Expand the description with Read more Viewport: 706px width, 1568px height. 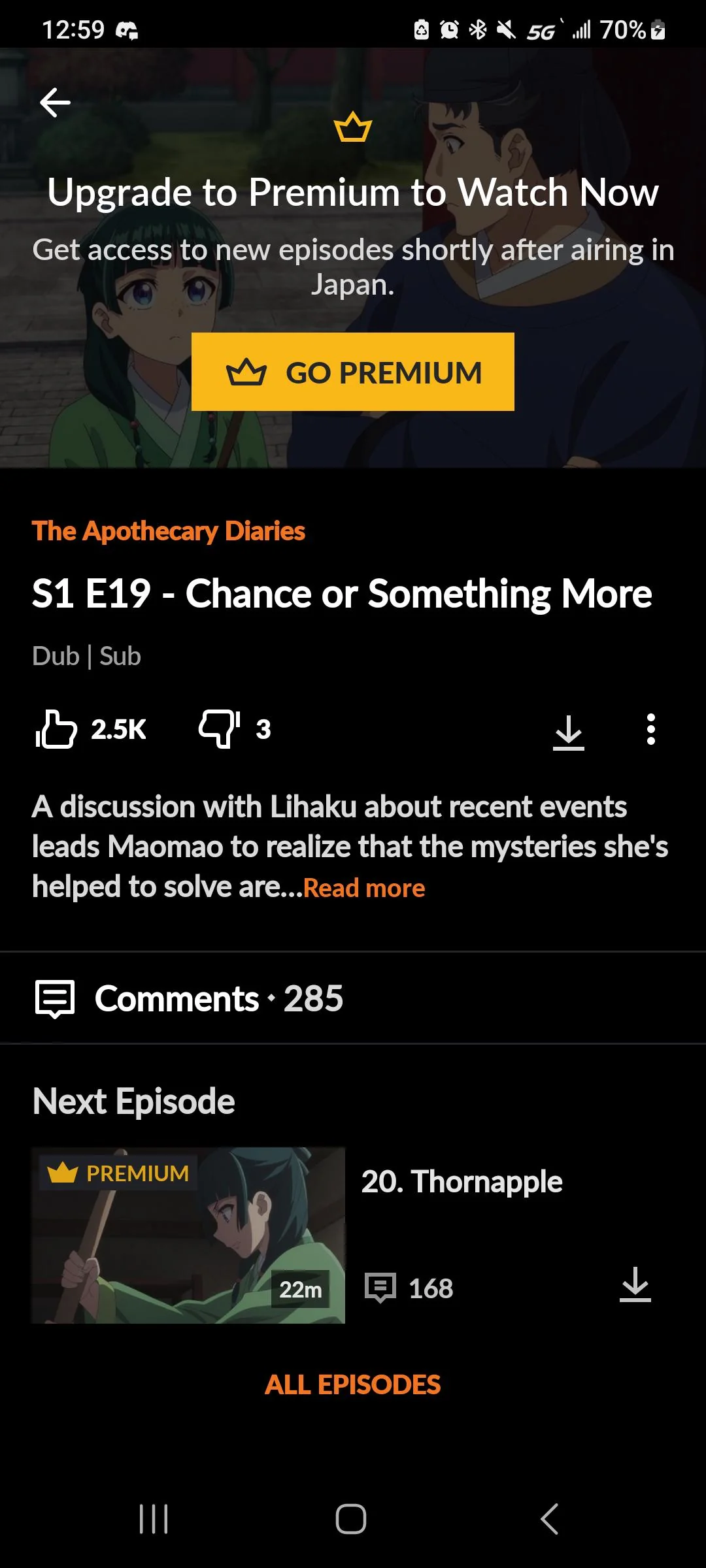pos(363,888)
